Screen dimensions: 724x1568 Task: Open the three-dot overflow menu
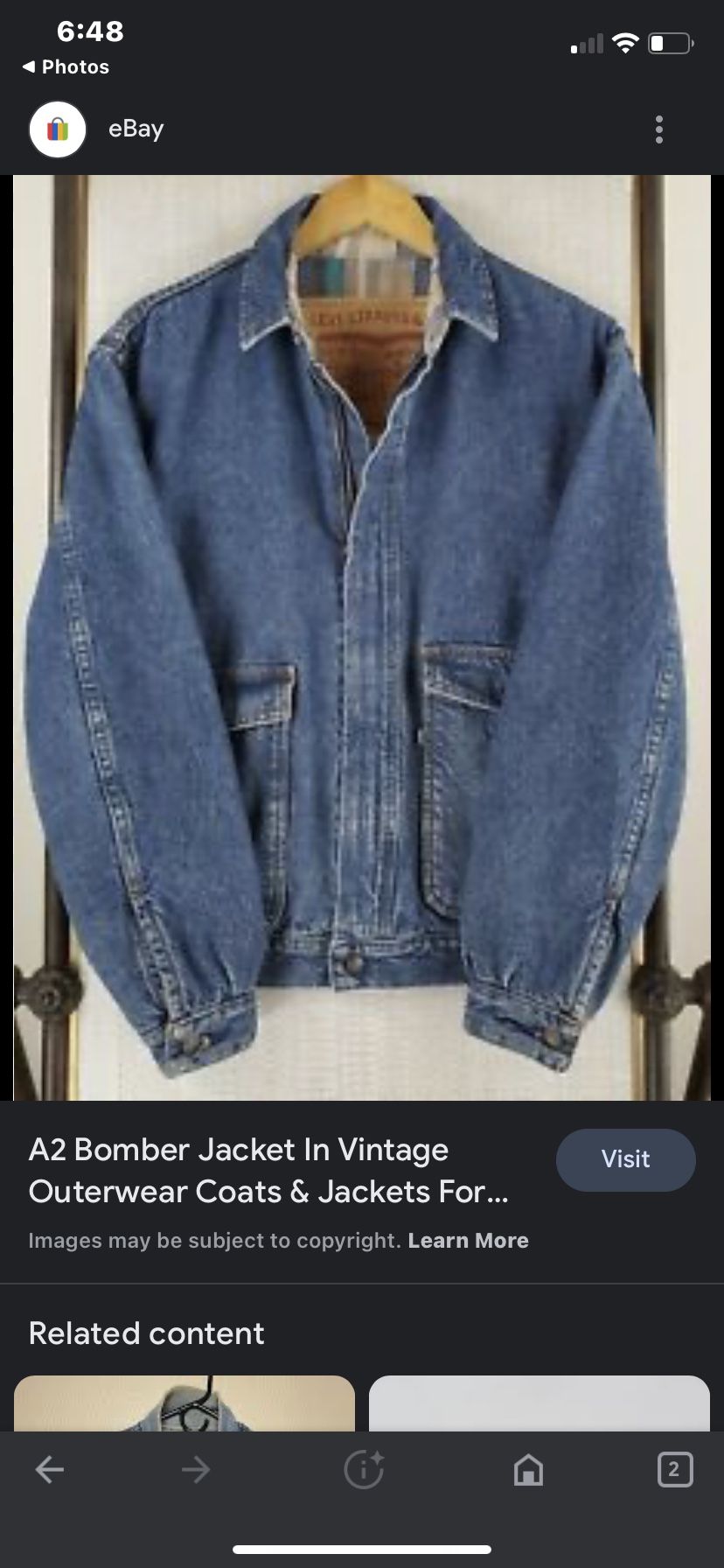659,129
